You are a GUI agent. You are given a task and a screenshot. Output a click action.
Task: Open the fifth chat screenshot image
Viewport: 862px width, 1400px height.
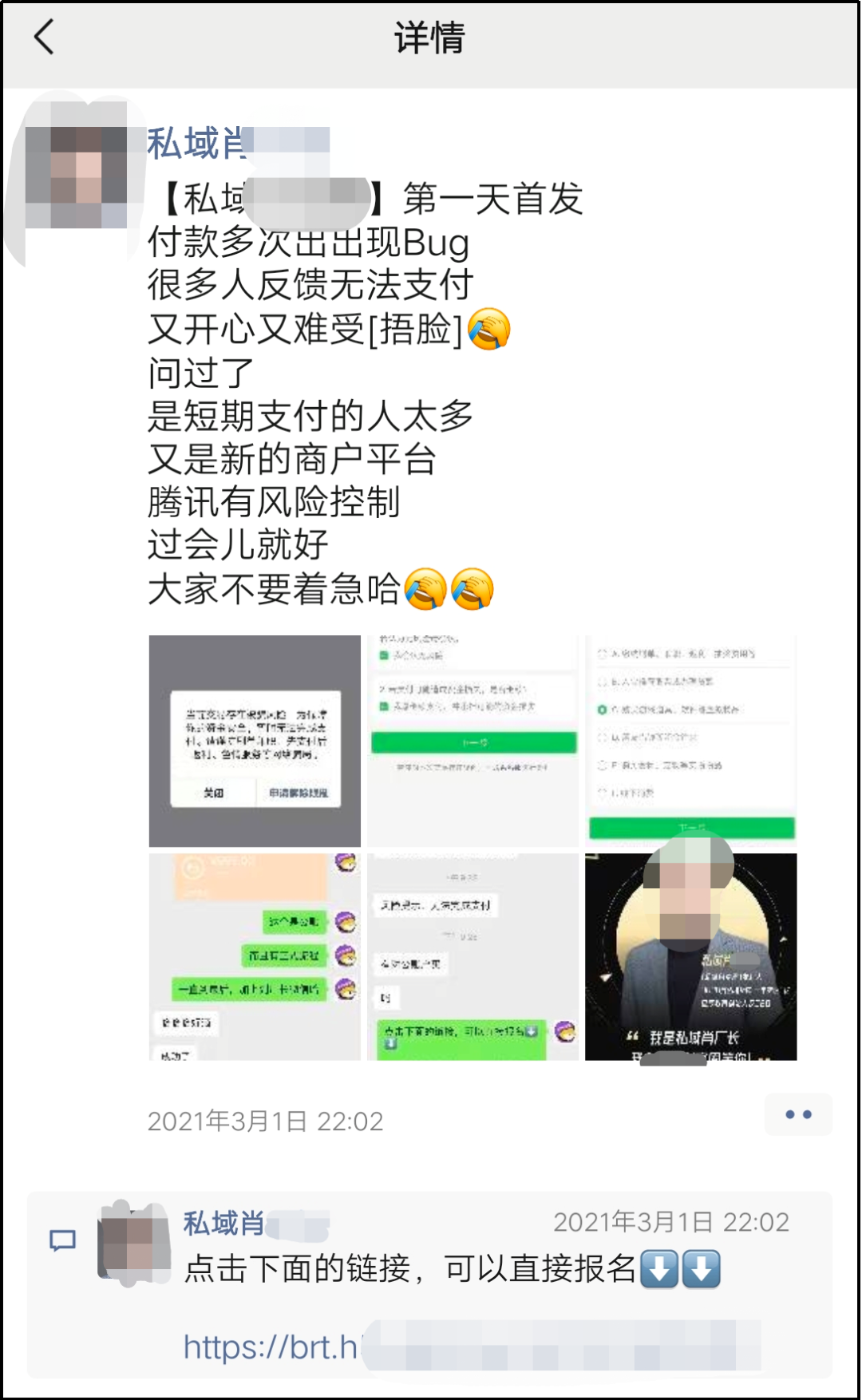point(473,956)
